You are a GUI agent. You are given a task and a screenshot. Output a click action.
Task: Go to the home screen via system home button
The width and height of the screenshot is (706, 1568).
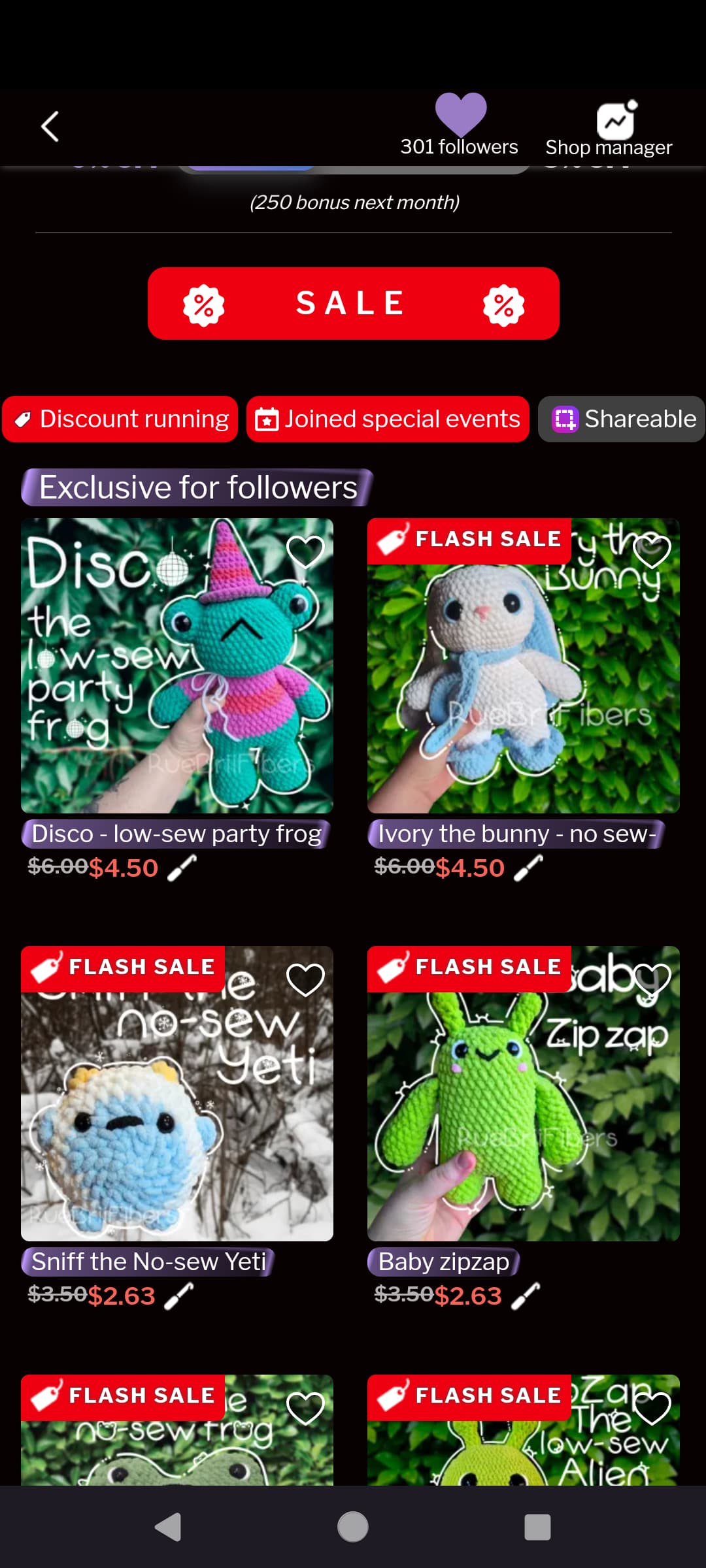353,1527
